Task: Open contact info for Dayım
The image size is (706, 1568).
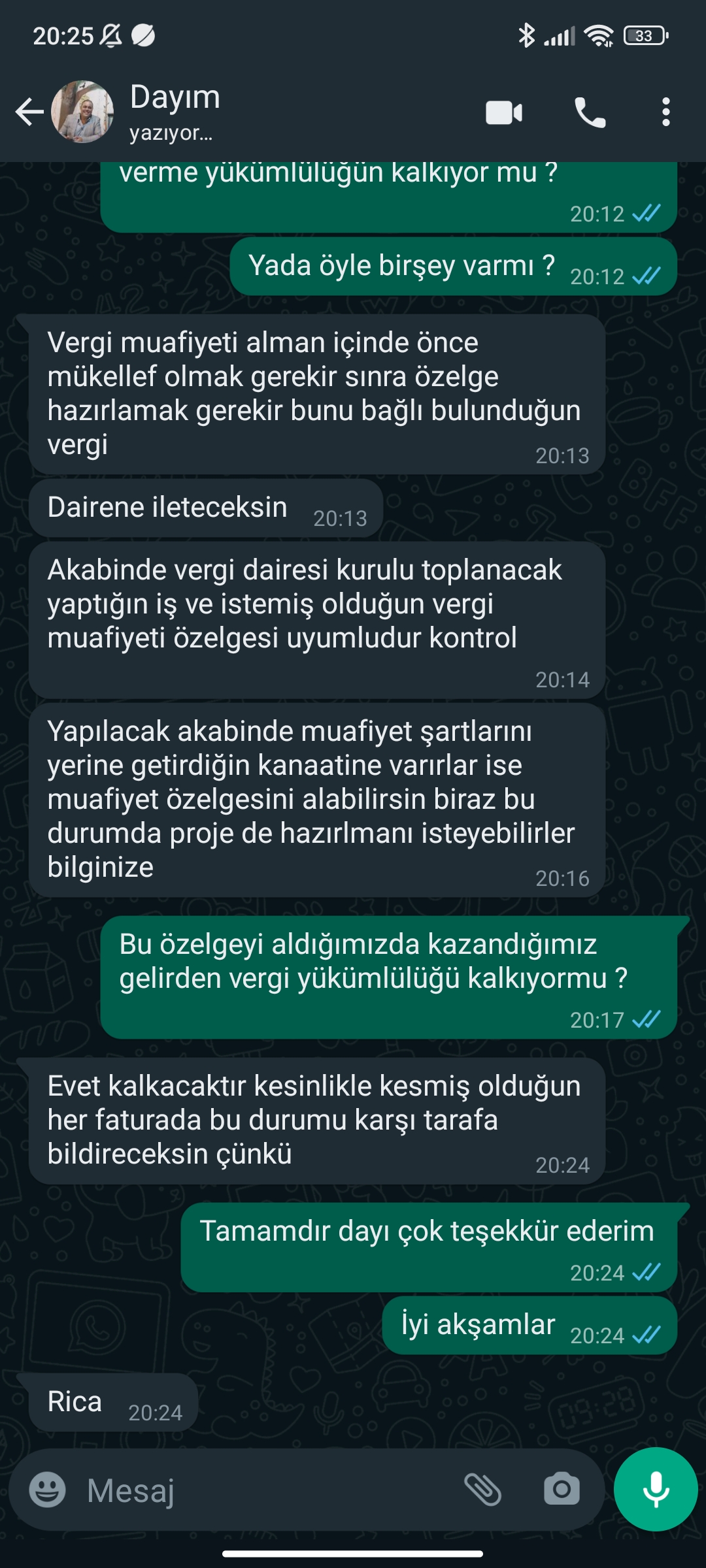Action: click(175, 112)
